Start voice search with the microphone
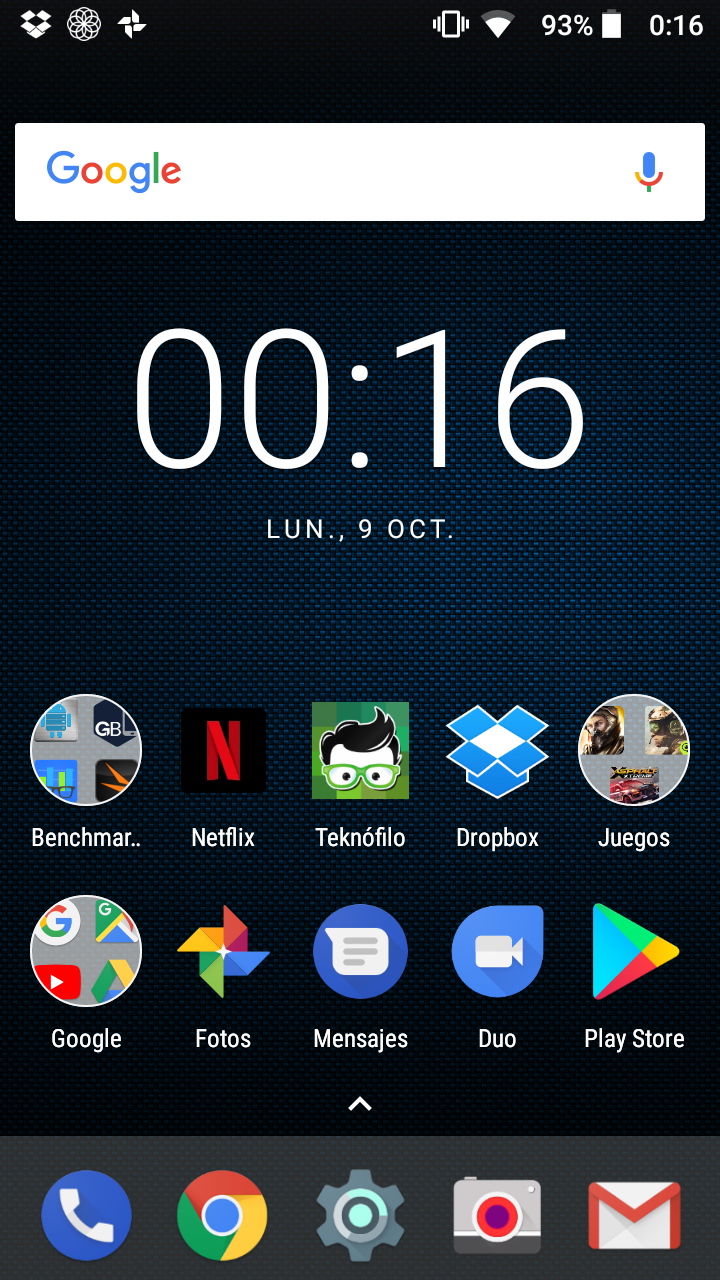Viewport: 720px width, 1280px height. 648,172
